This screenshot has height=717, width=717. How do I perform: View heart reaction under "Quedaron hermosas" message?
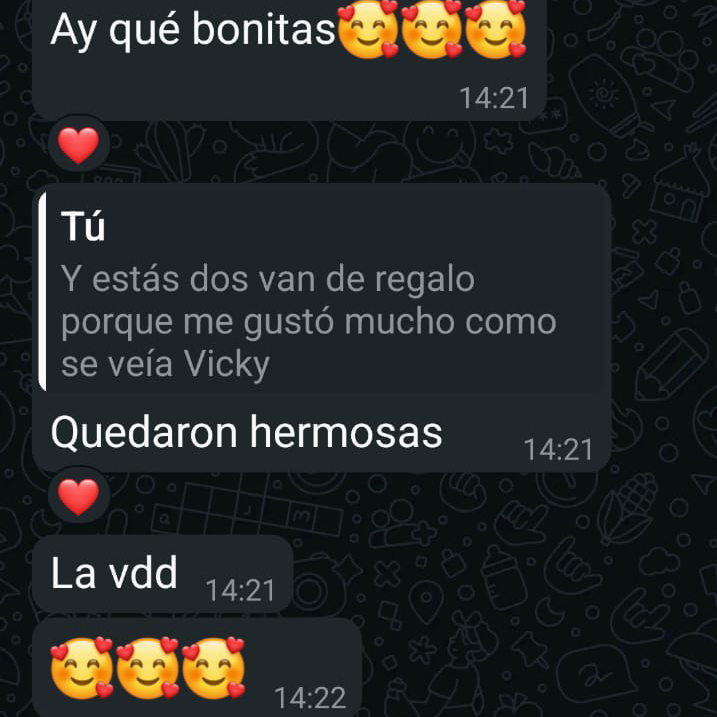pos(78,496)
